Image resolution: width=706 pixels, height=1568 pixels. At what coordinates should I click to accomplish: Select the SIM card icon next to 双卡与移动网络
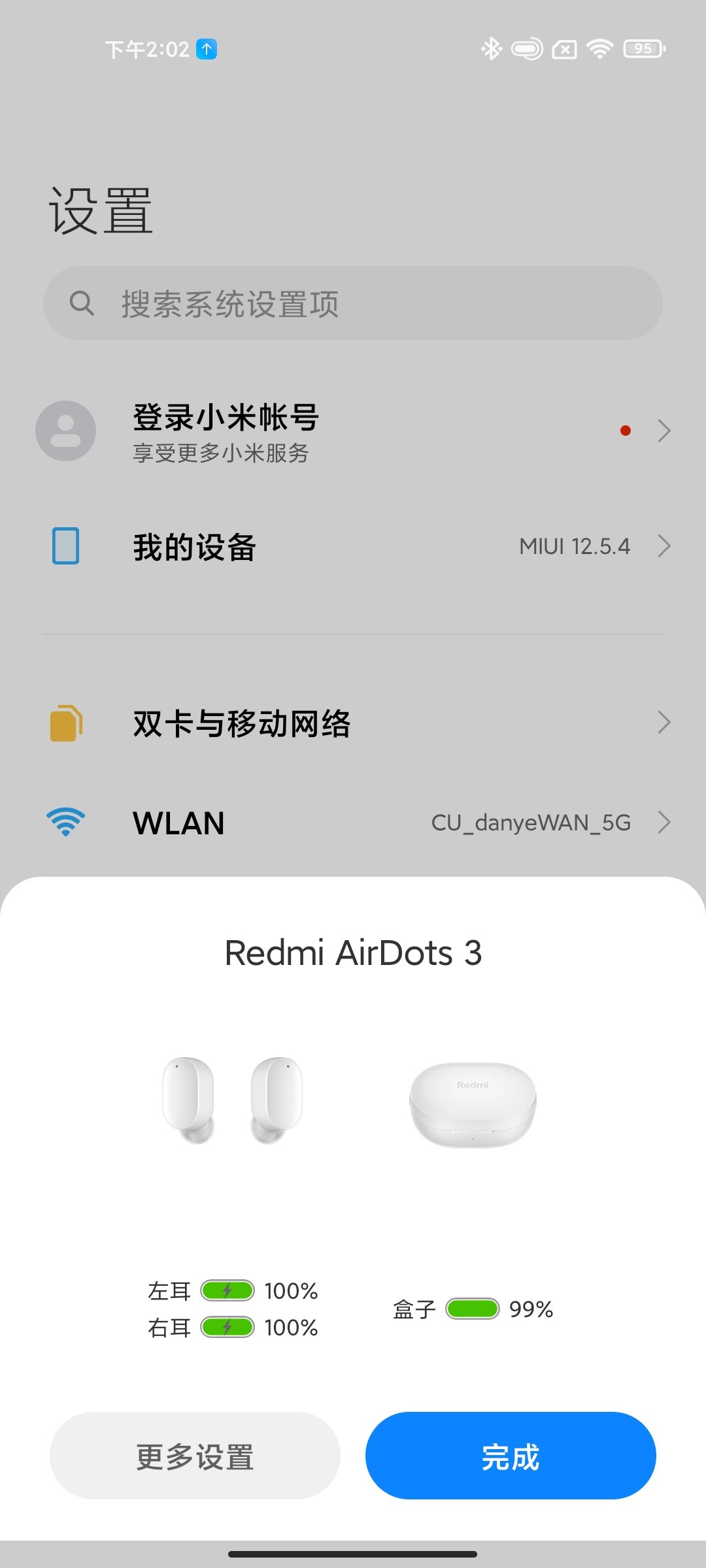(65, 723)
